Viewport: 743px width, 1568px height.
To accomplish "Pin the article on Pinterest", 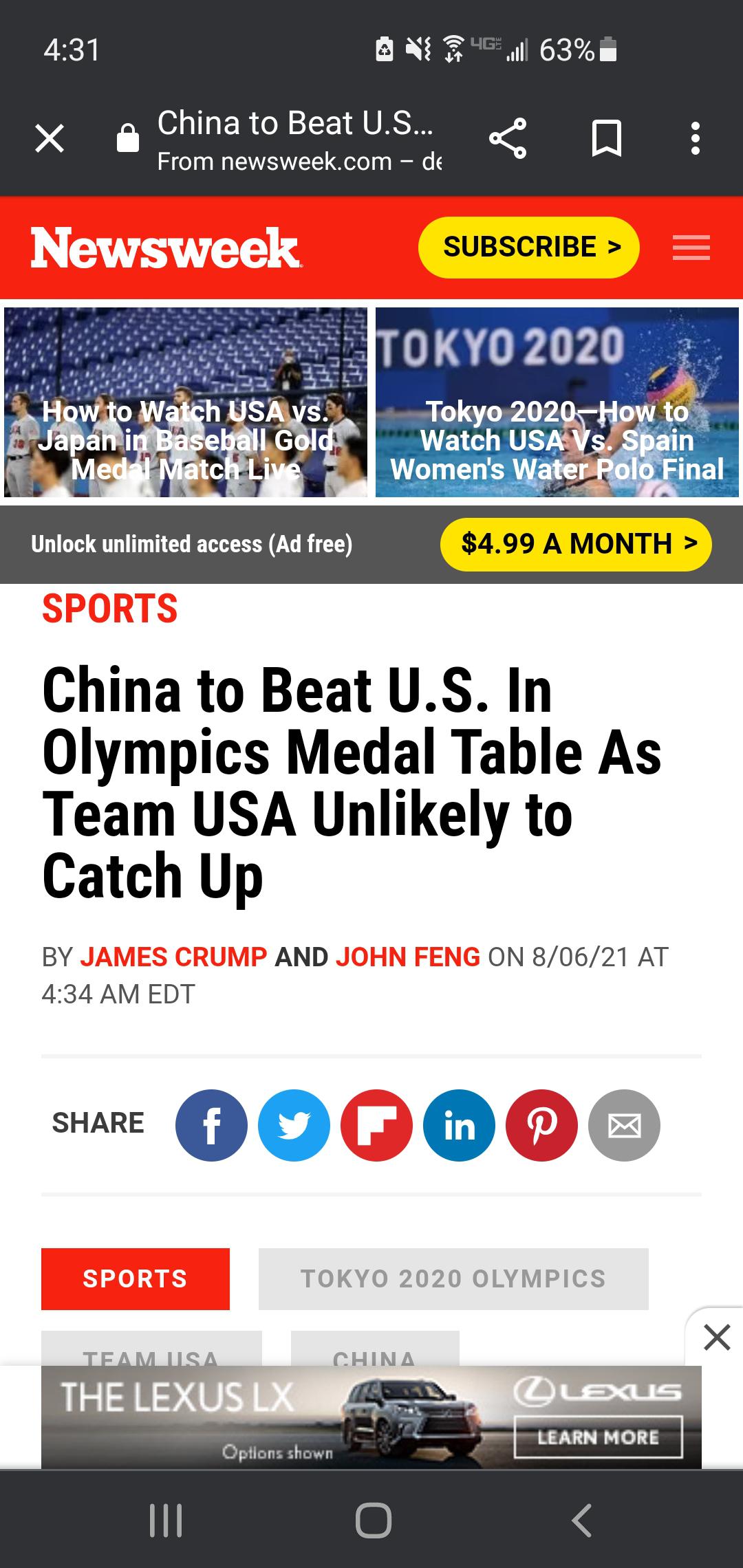I will (x=541, y=1126).
